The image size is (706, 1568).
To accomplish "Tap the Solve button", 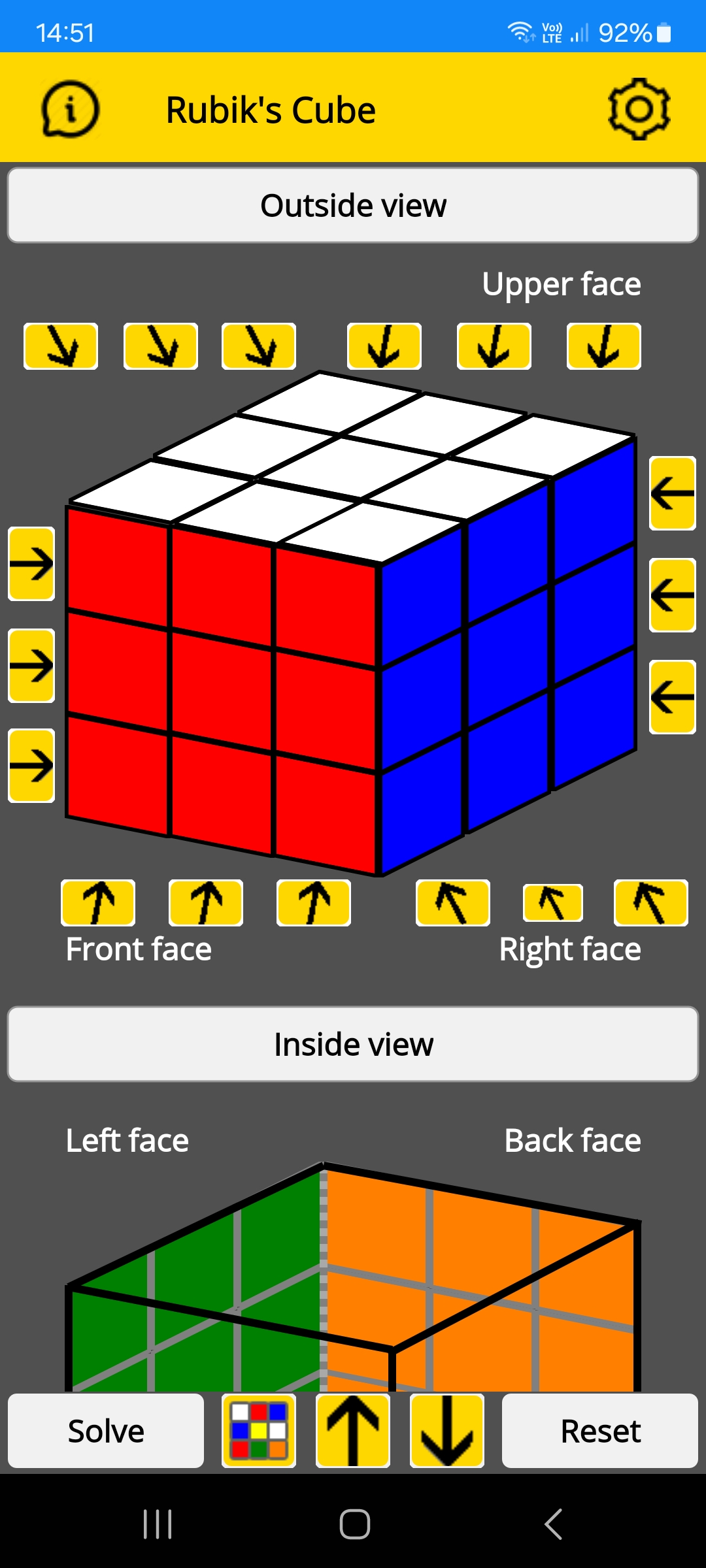I will (106, 1431).
